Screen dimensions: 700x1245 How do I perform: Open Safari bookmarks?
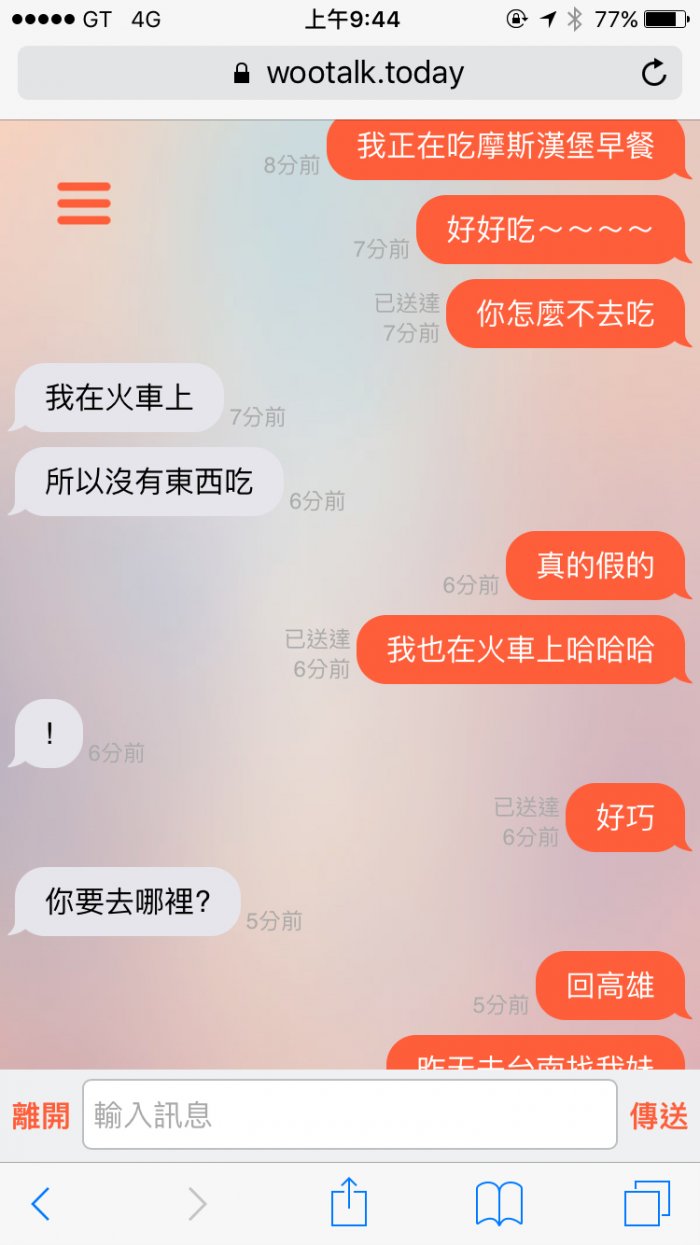coord(499,1204)
